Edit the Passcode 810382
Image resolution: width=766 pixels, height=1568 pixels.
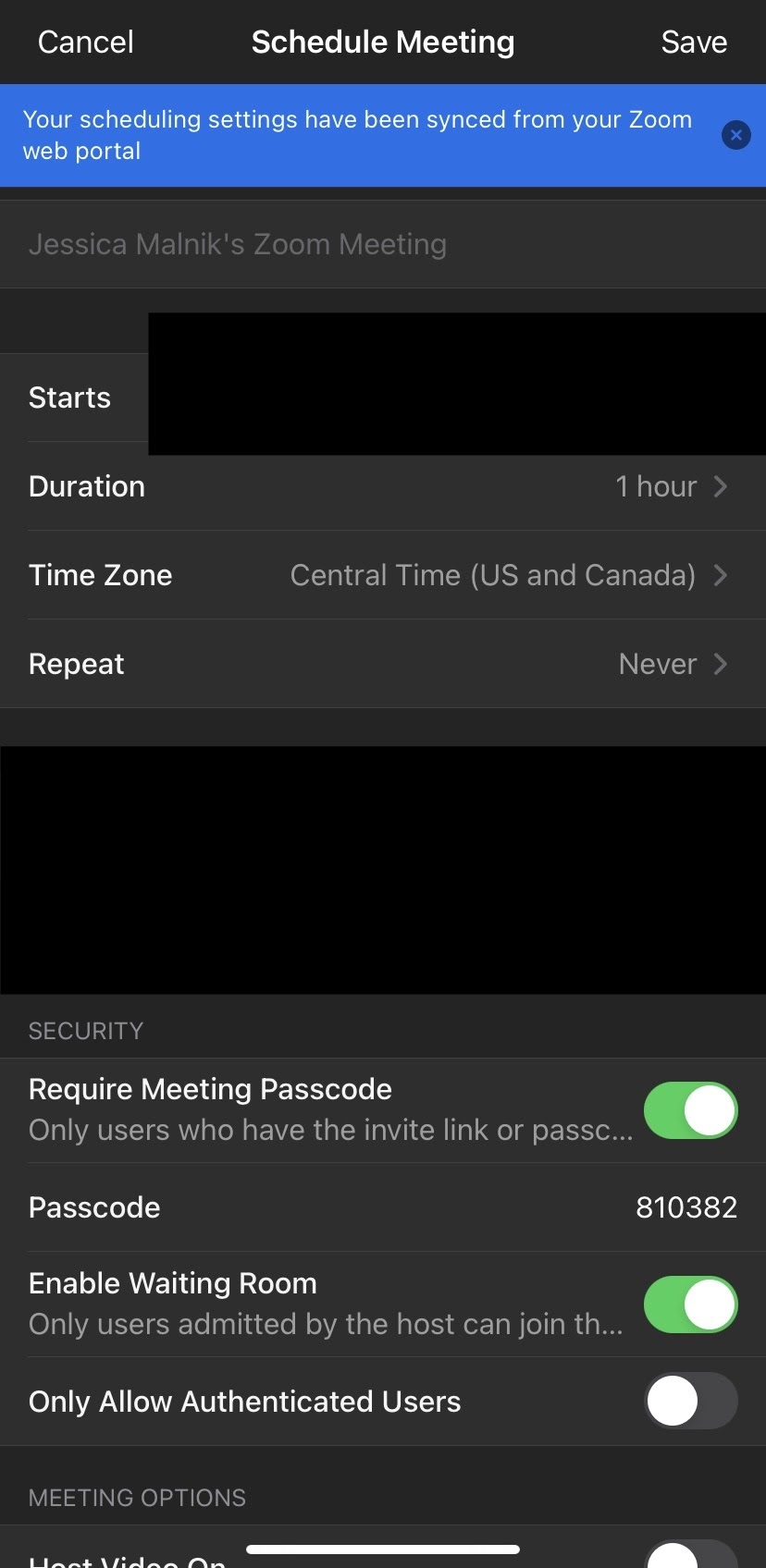[686, 1207]
